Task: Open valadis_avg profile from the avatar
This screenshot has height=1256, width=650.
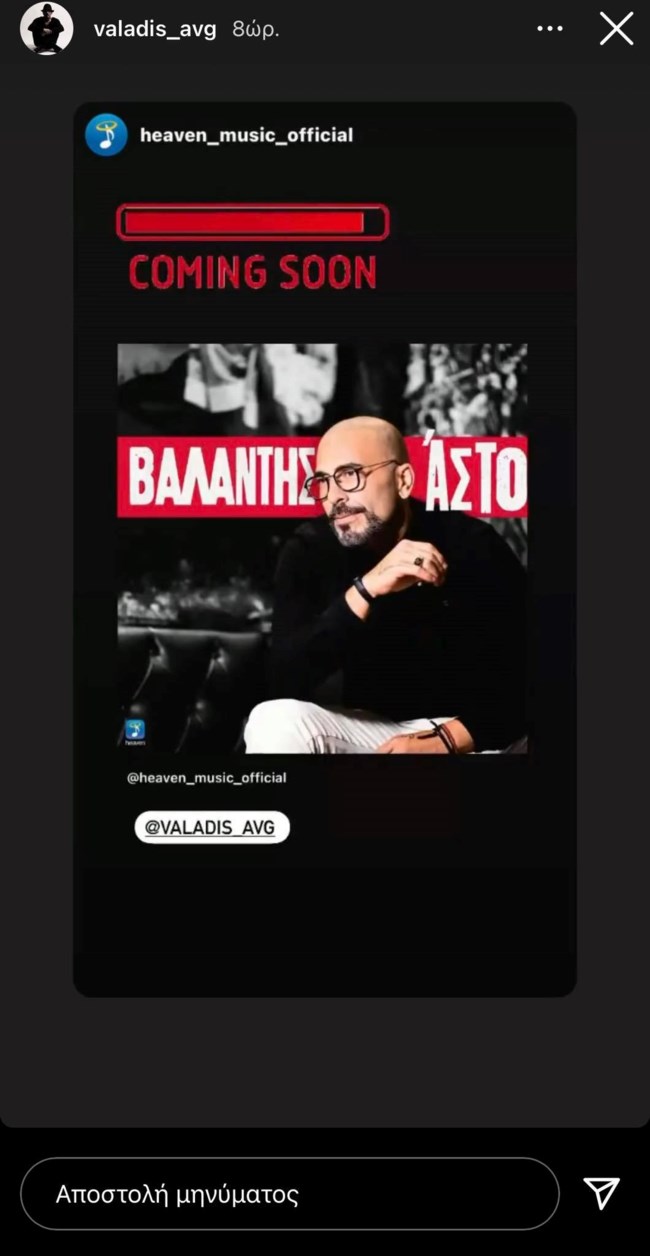Action: 46,29
